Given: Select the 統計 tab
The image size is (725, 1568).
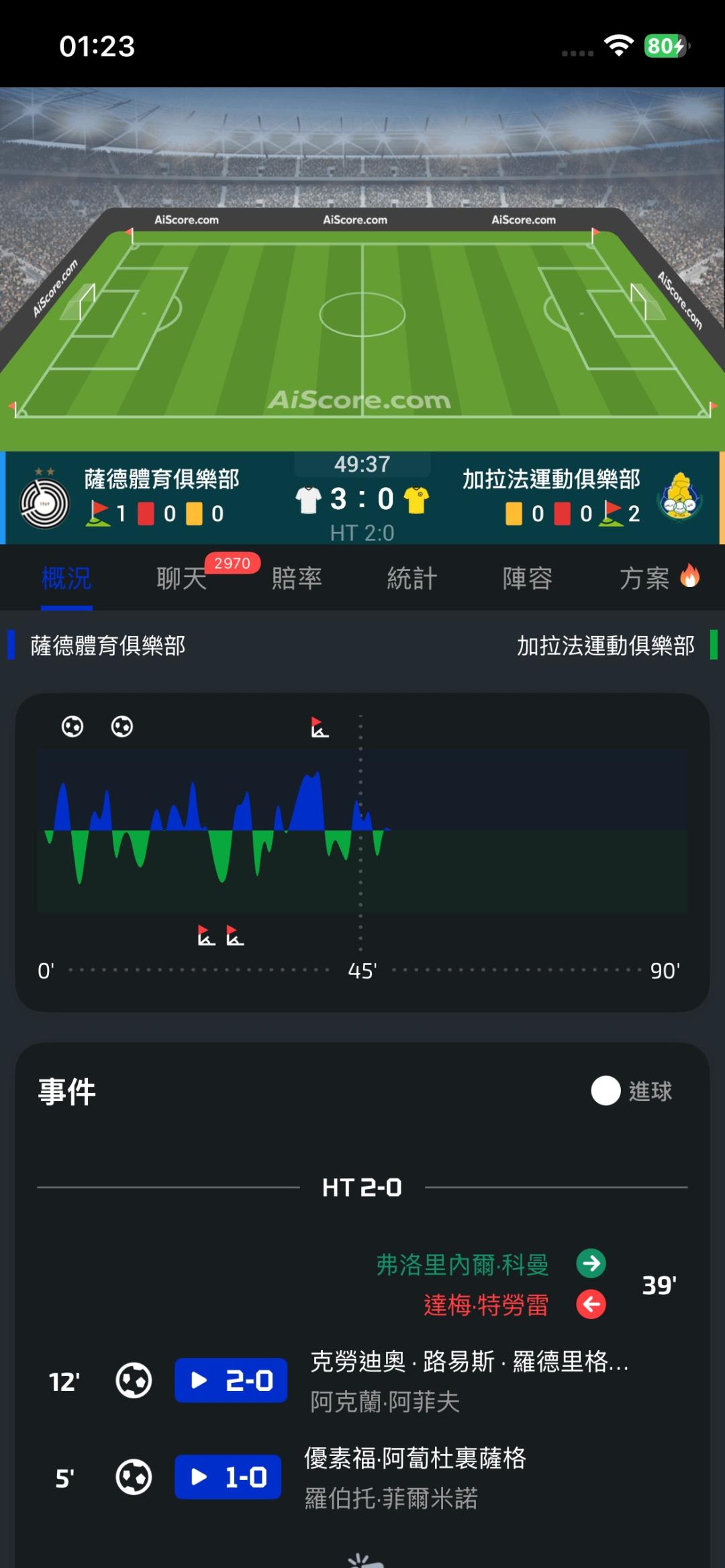Looking at the screenshot, I should (412, 578).
